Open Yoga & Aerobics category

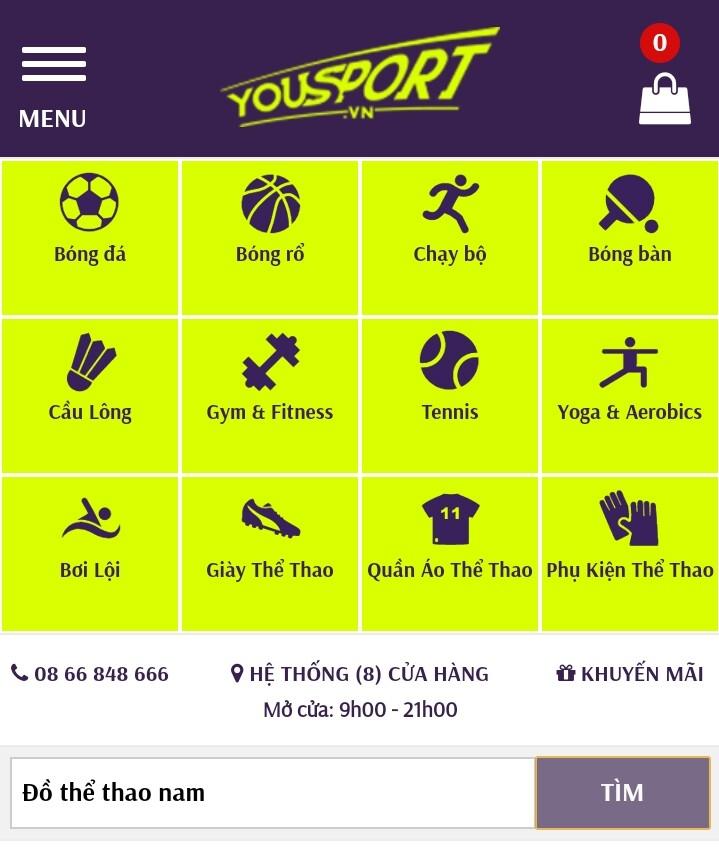click(630, 395)
